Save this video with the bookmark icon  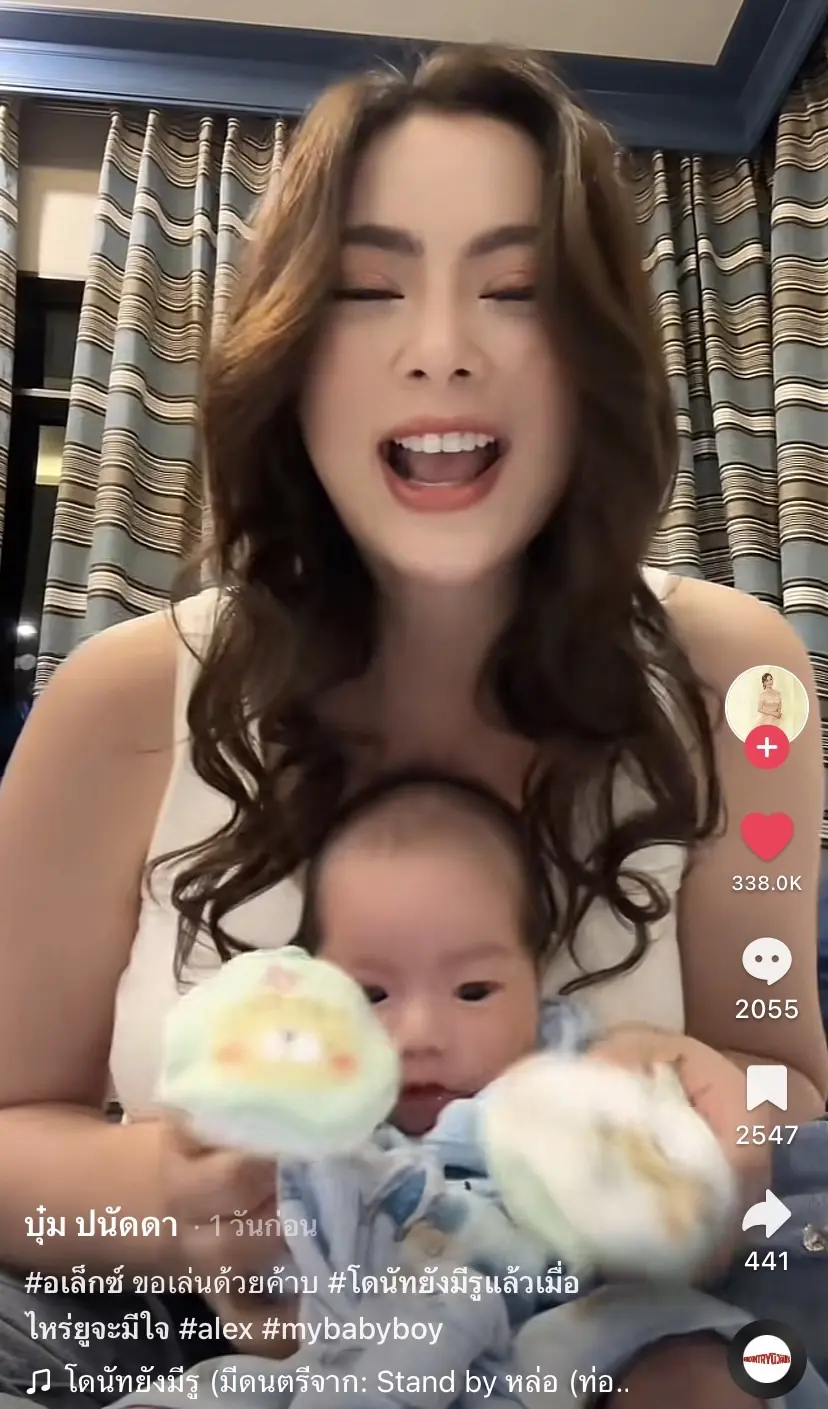coord(766,1088)
